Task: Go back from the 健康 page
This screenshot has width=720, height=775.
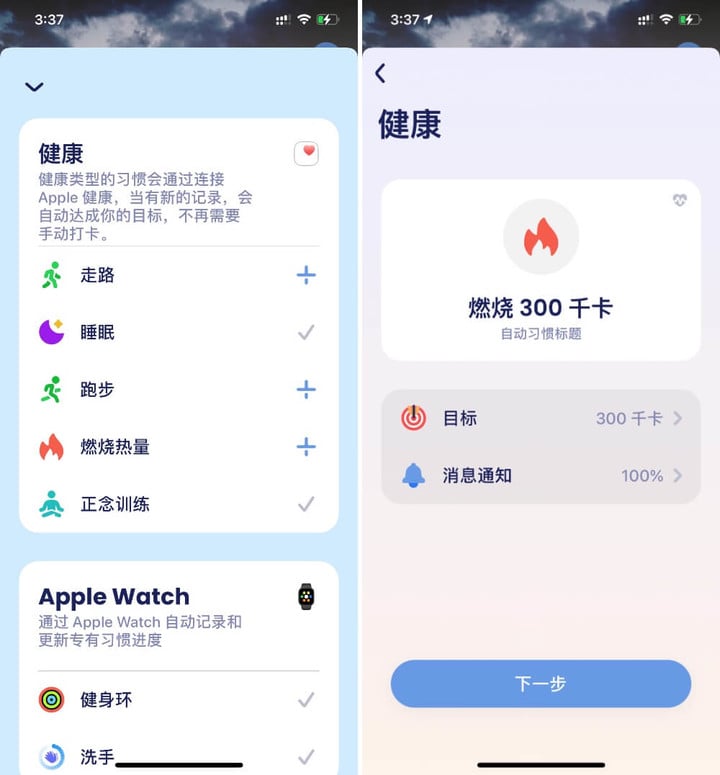Action: point(381,73)
